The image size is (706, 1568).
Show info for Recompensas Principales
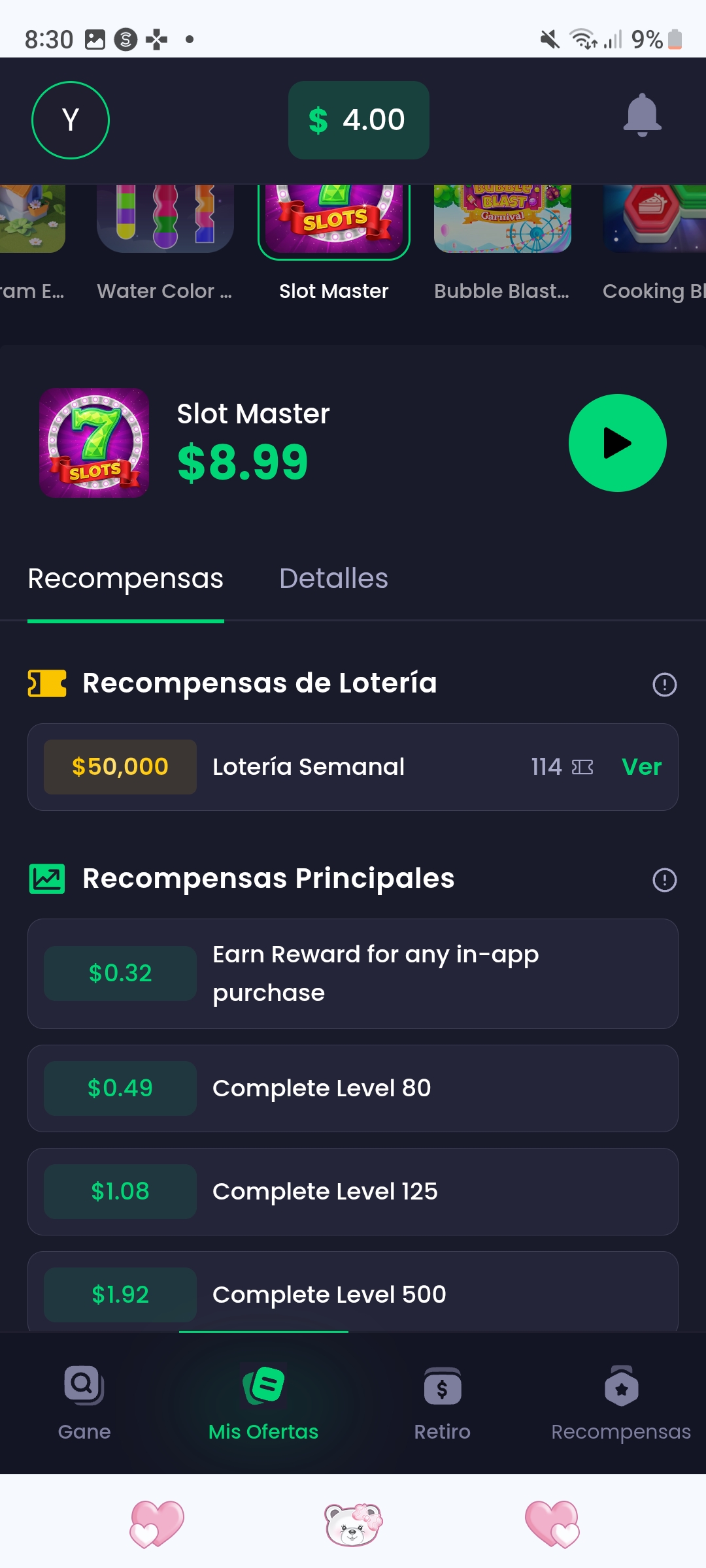coord(664,880)
